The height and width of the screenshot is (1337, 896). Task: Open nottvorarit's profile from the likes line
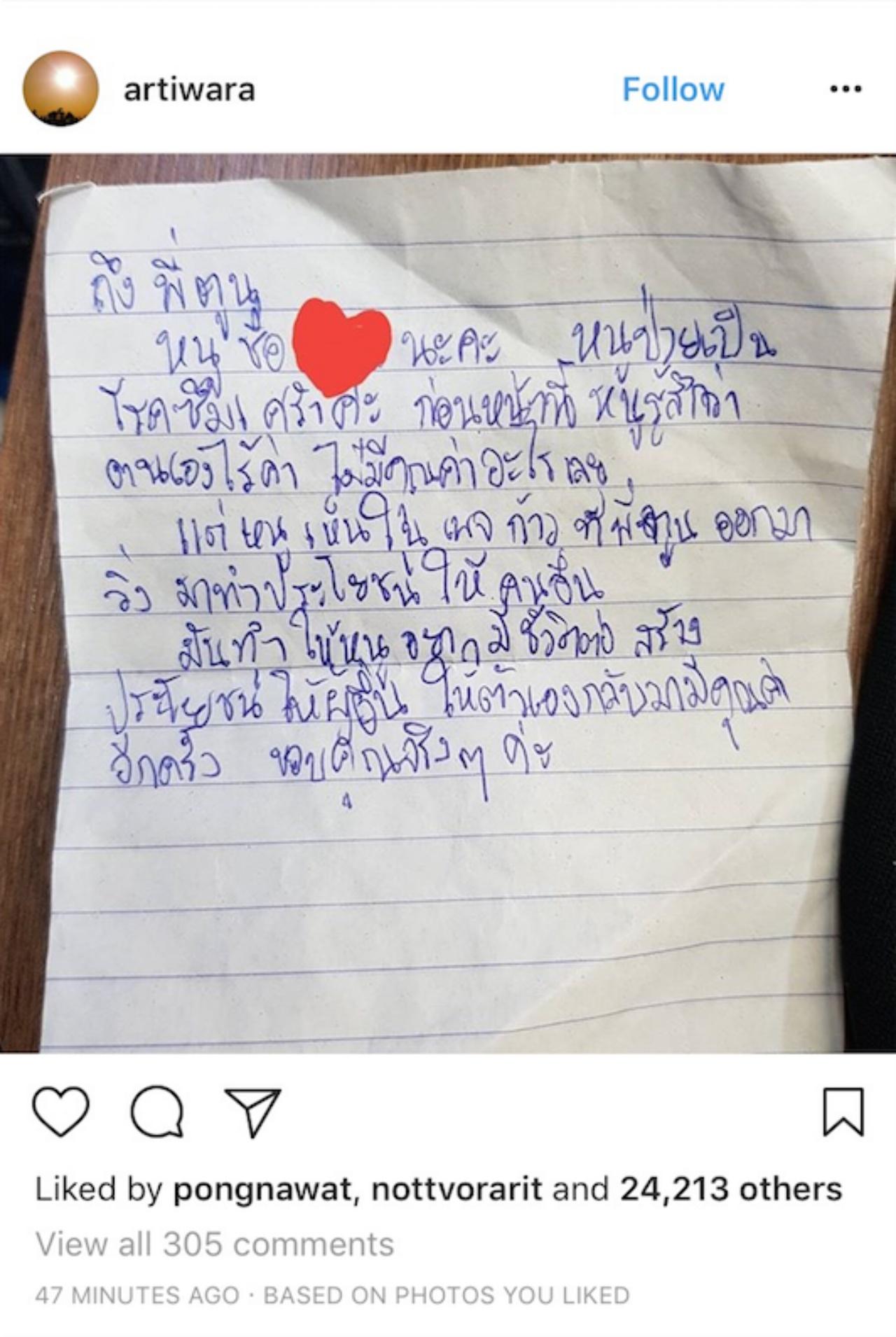click(x=456, y=1189)
